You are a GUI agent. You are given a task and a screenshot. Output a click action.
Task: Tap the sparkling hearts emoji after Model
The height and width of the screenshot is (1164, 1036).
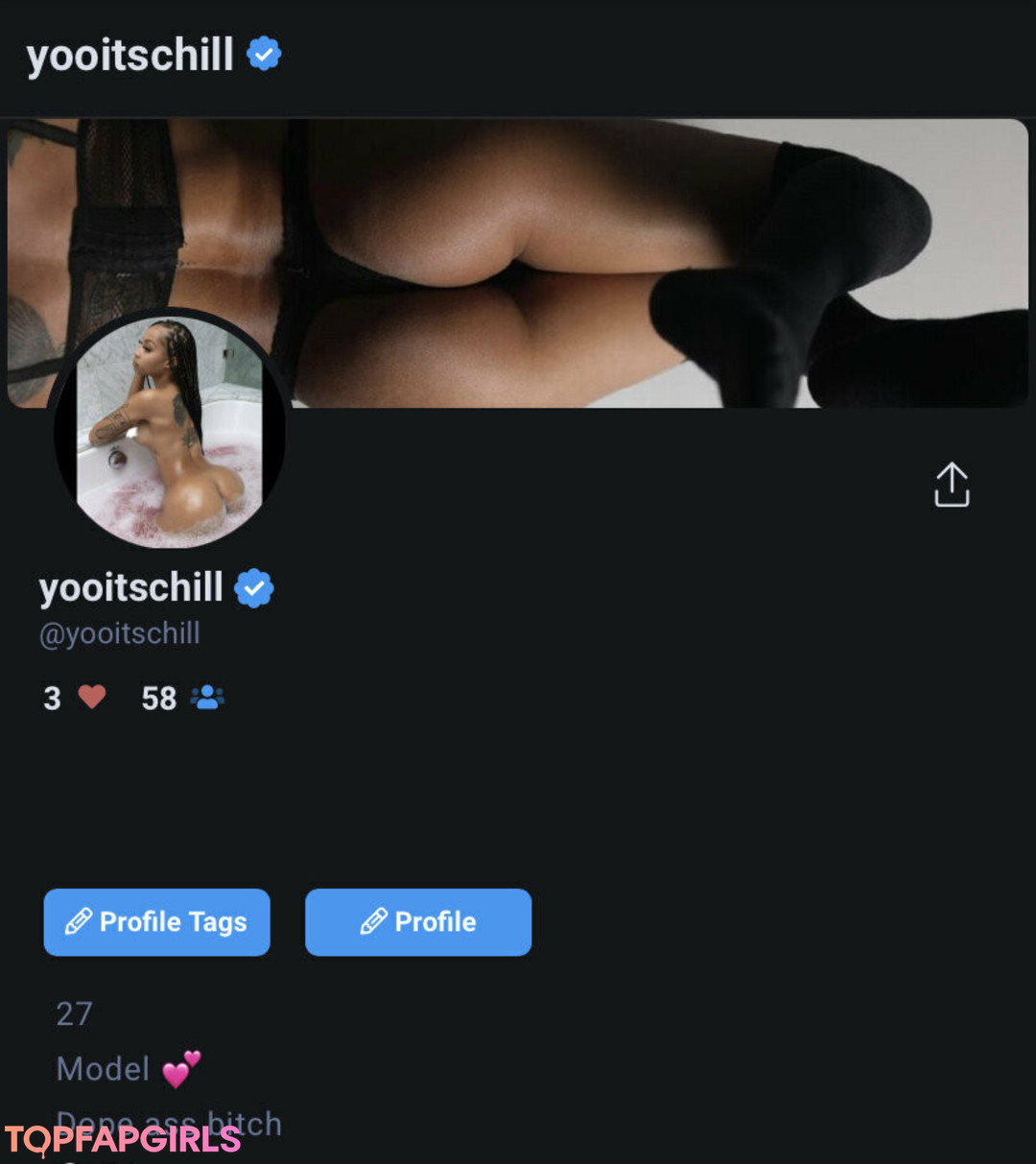coord(183,1068)
